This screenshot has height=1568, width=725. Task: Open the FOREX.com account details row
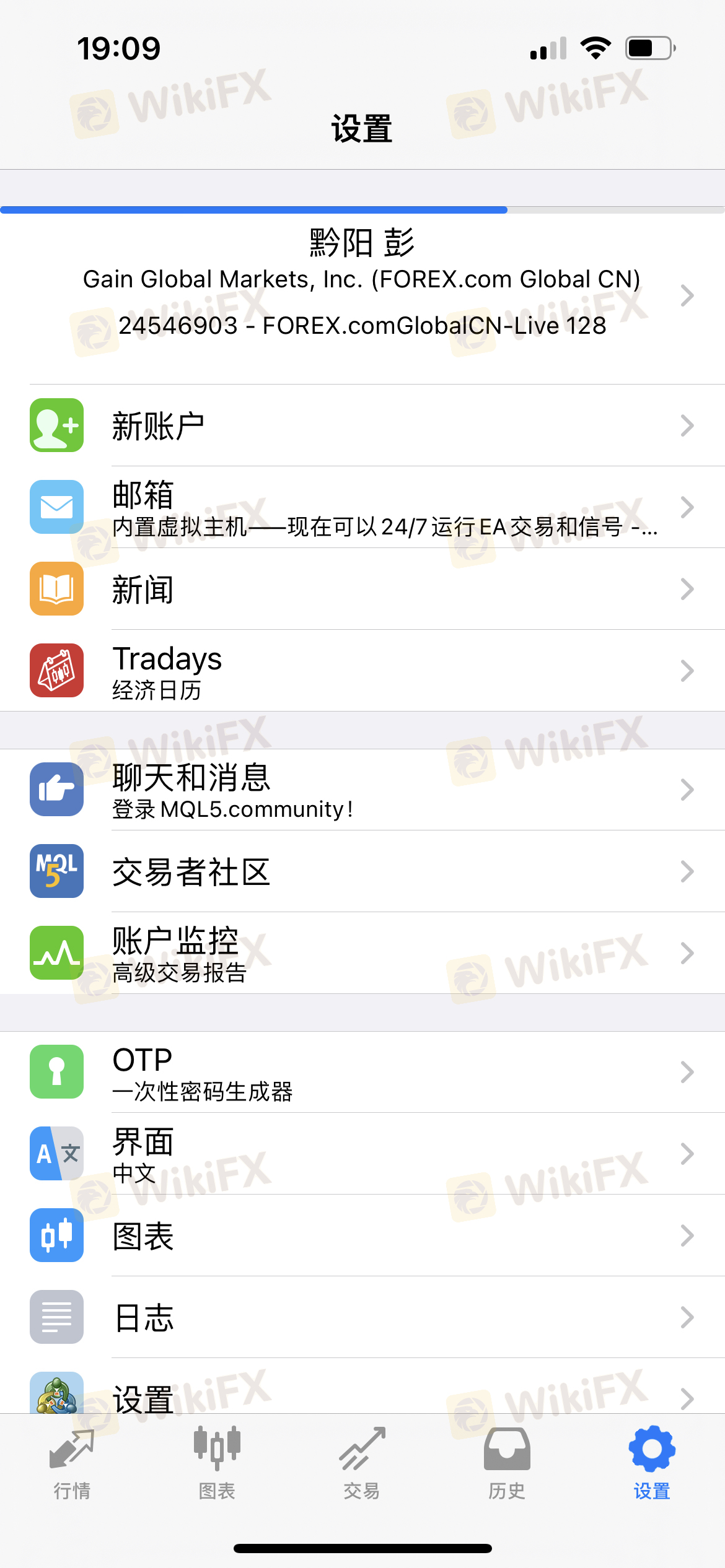click(x=362, y=296)
